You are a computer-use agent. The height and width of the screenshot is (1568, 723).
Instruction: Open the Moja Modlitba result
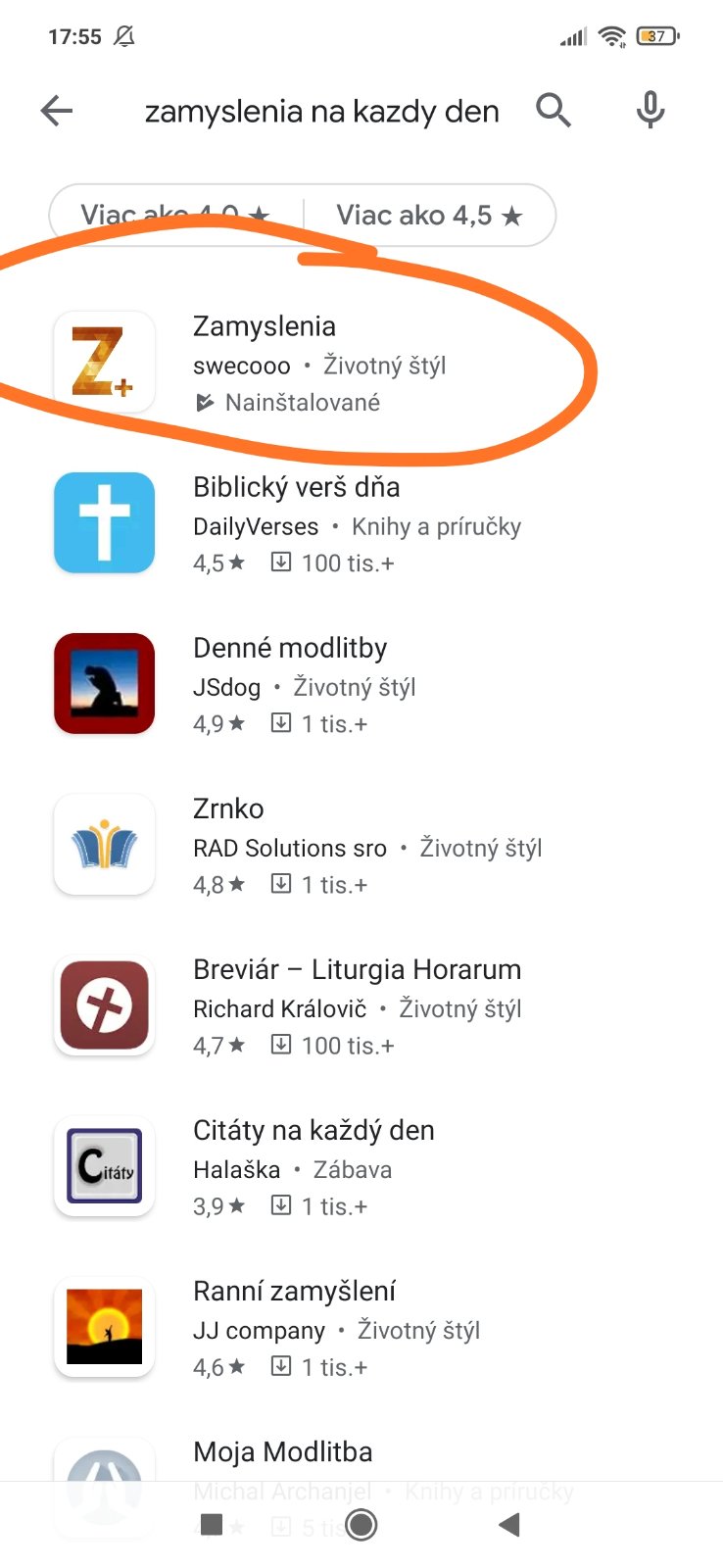point(282,1452)
